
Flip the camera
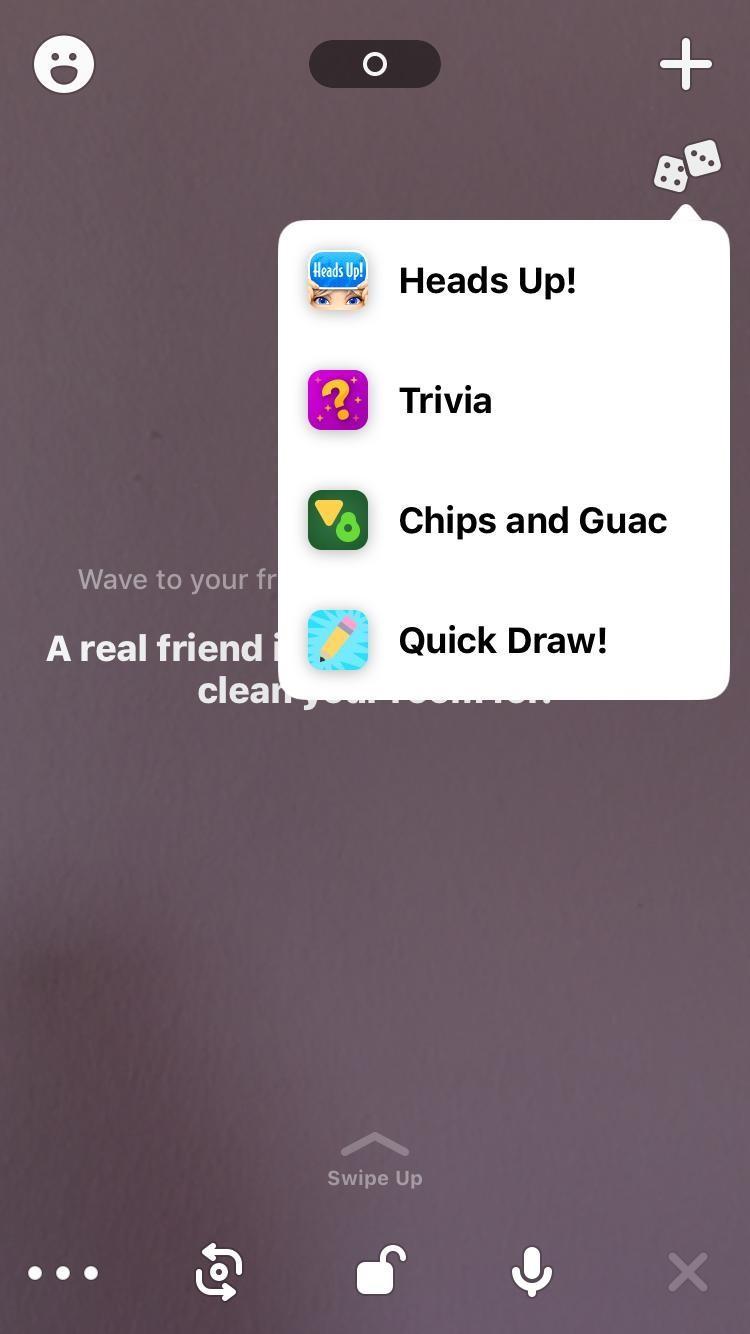pyautogui.click(x=219, y=1272)
